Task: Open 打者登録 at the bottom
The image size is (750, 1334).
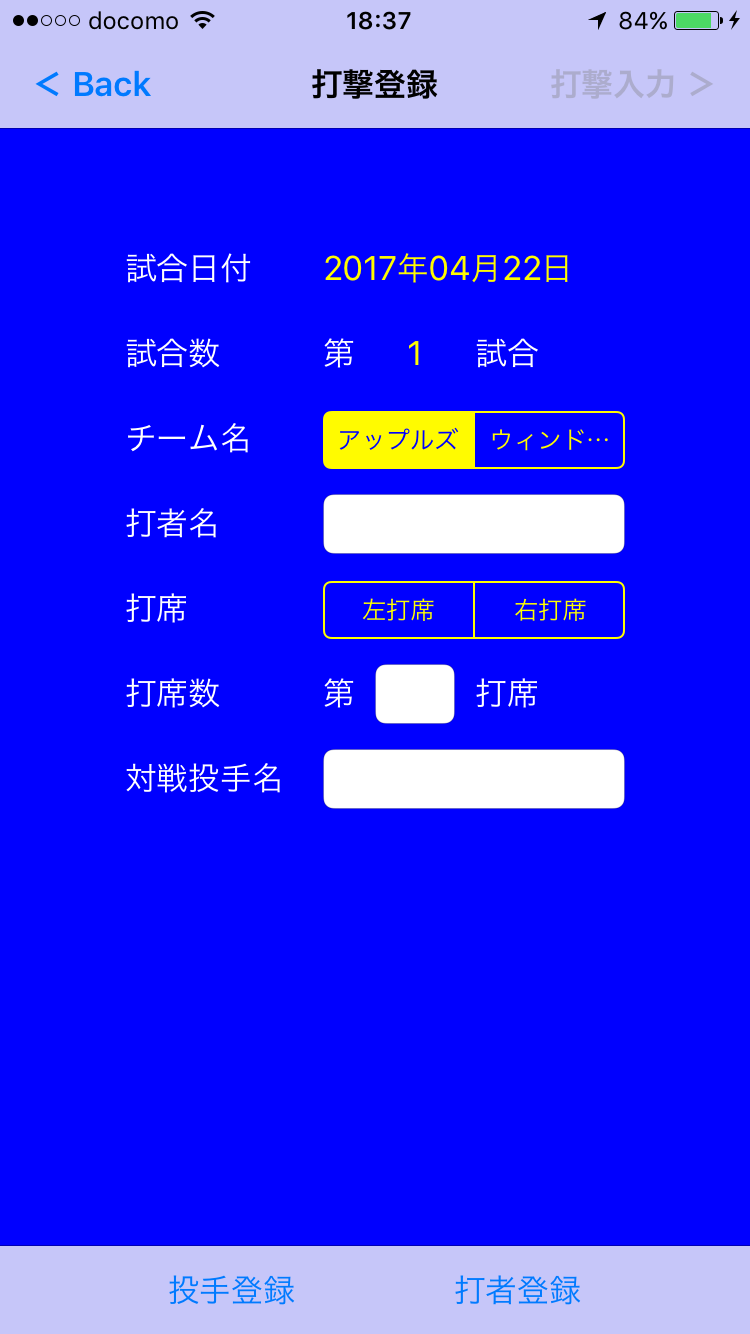Action: pos(518,1290)
